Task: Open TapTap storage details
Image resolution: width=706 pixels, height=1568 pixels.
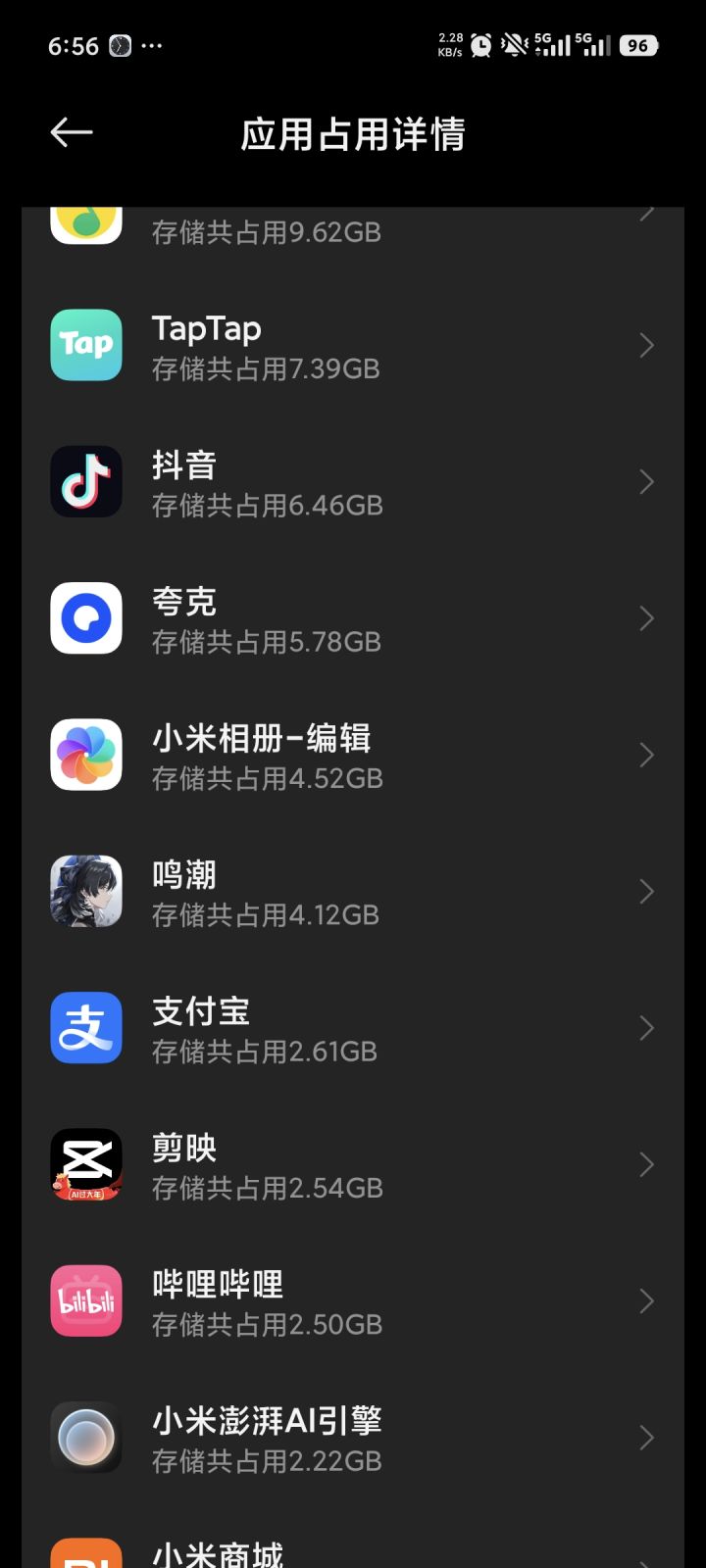Action: click(353, 346)
